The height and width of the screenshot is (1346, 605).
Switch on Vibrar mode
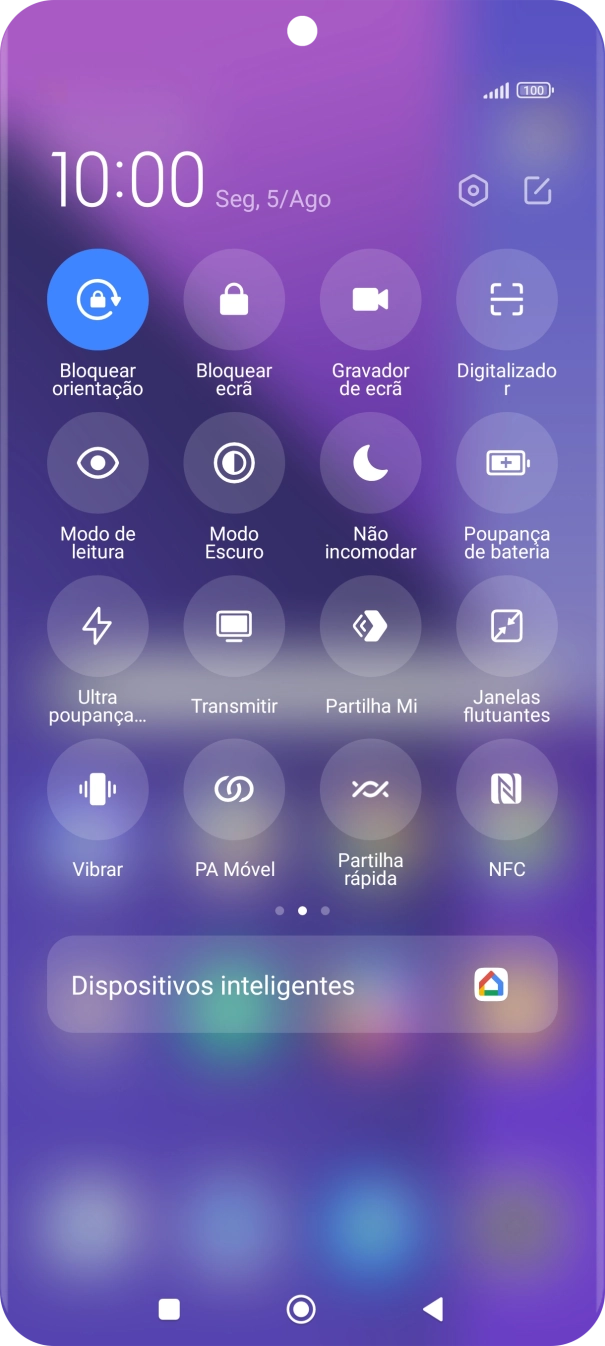[x=98, y=789]
